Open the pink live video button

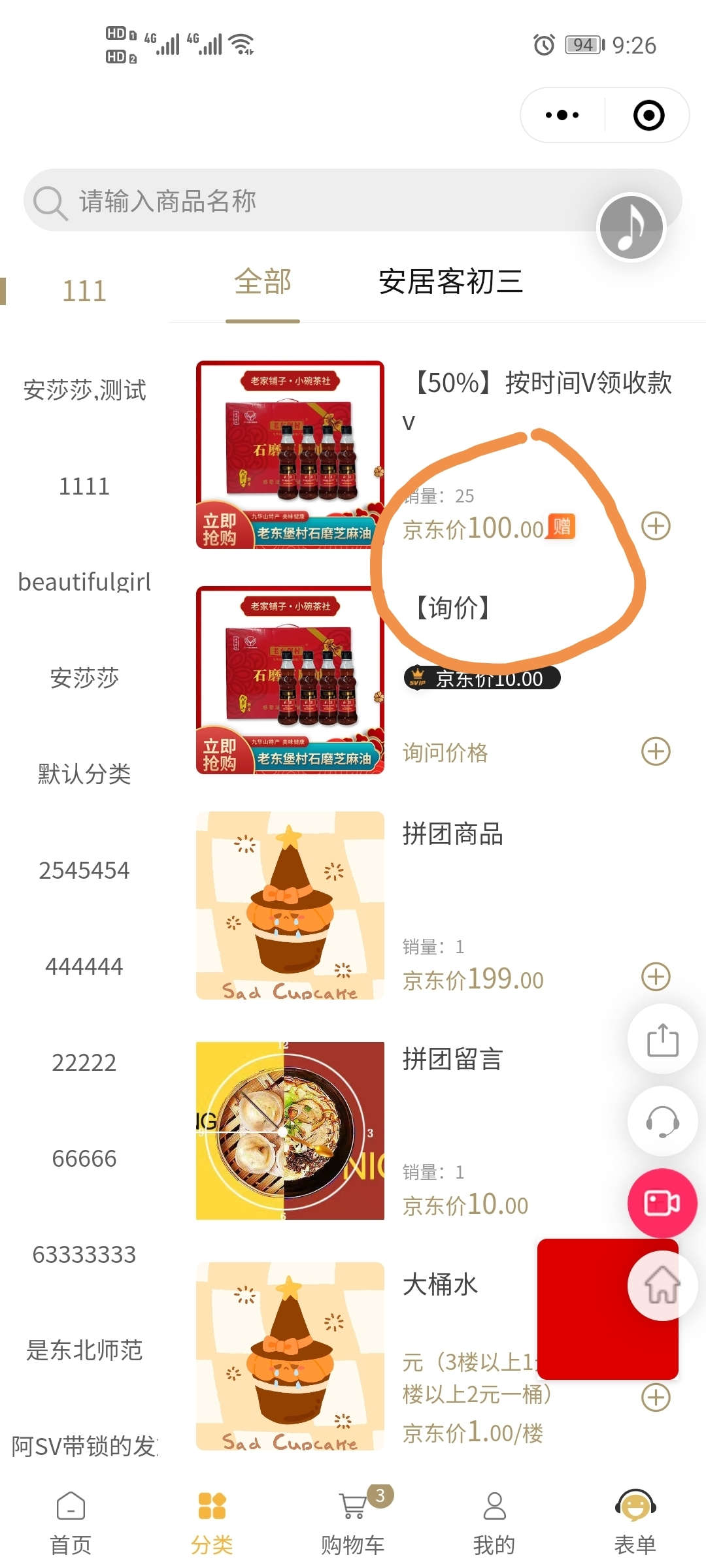tap(662, 1203)
